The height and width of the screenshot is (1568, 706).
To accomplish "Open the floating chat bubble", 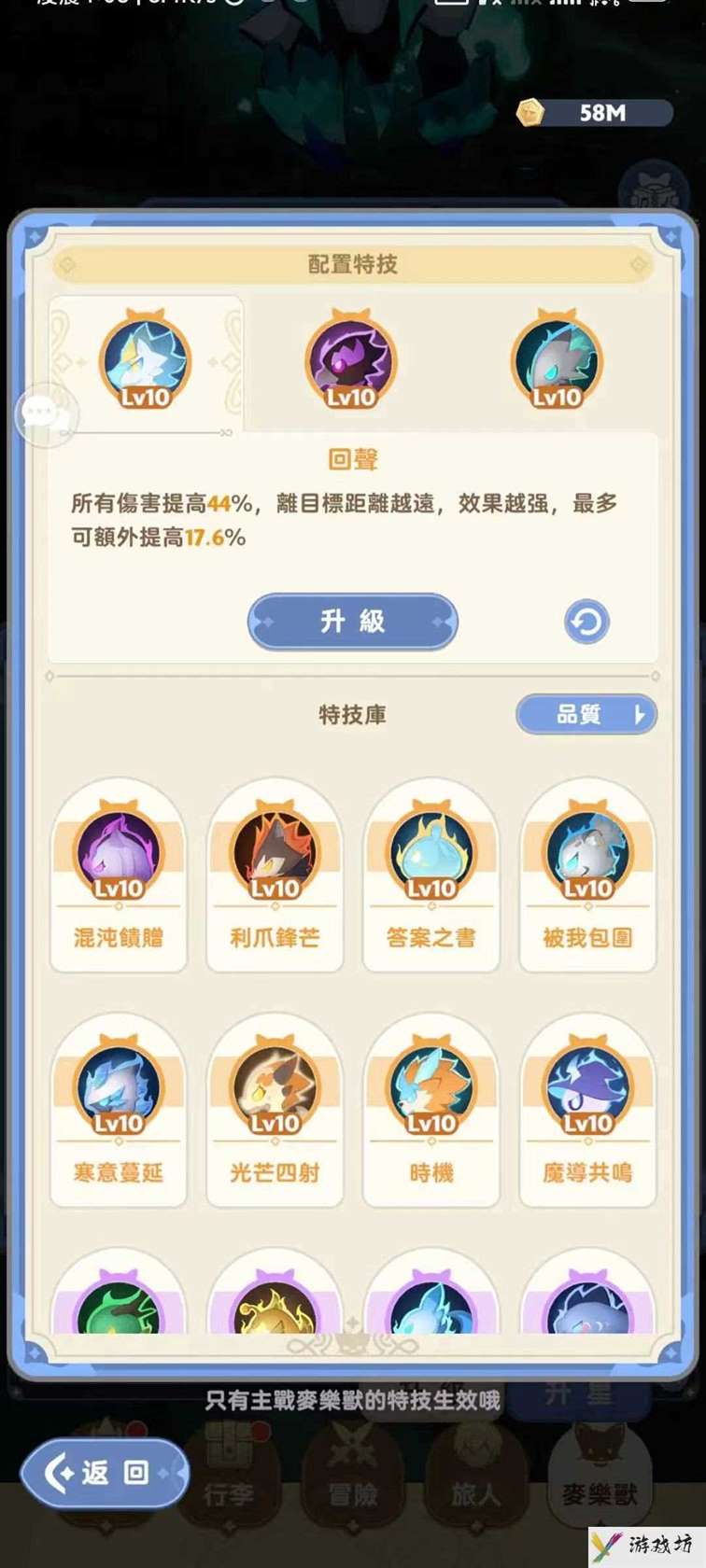I will (44, 413).
